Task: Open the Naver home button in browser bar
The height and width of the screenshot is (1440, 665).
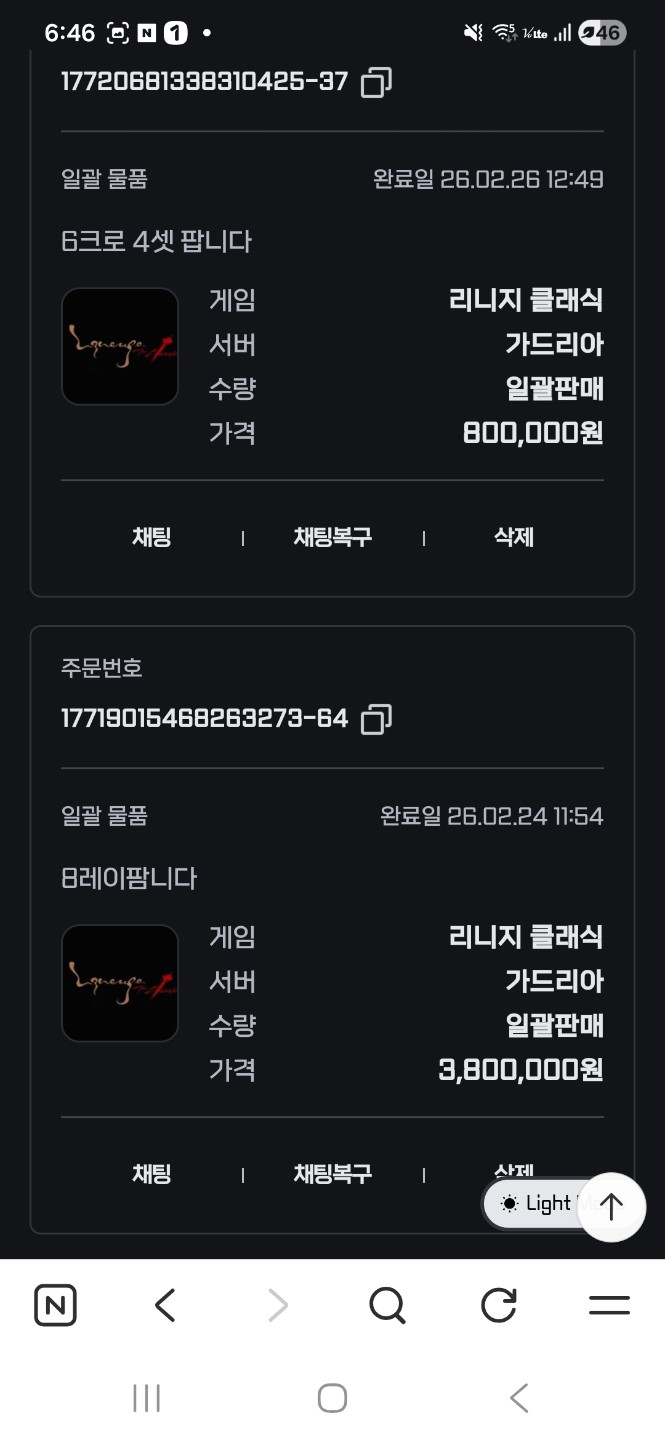Action: [x=55, y=1305]
